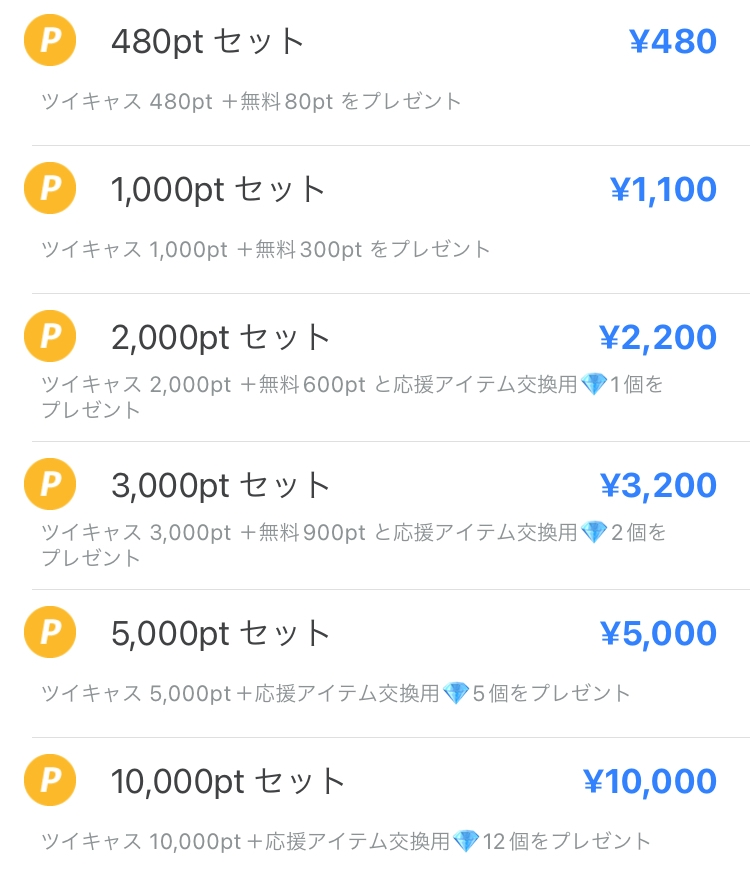
Task: Tap the ¥5,000 price button
Action: (x=657, y=632)
